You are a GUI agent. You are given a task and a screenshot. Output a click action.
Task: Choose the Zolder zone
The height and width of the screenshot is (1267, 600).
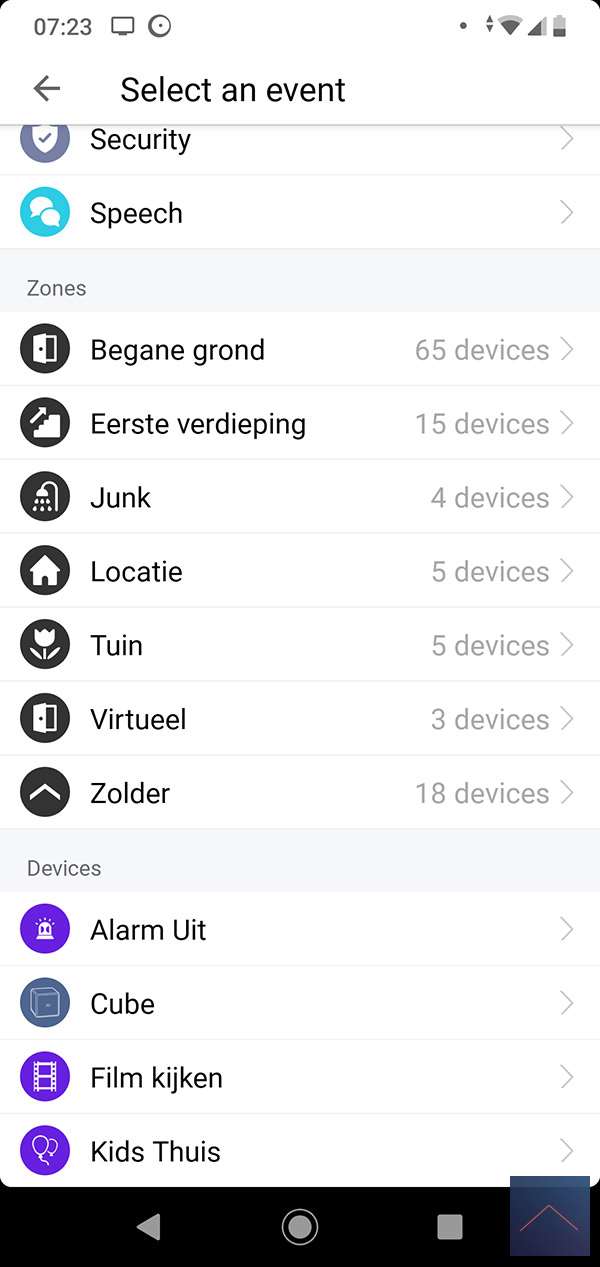click(x=300, y=794)
